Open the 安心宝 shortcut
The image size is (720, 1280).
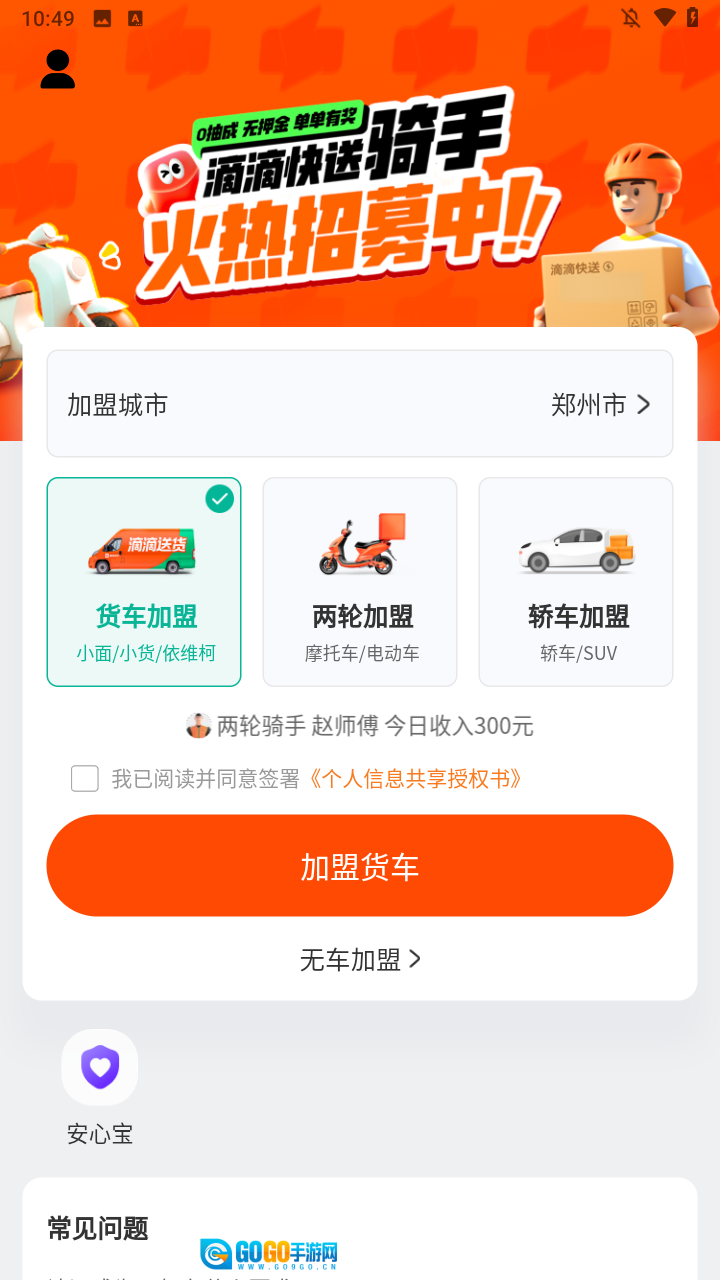tap(99, 1087)
